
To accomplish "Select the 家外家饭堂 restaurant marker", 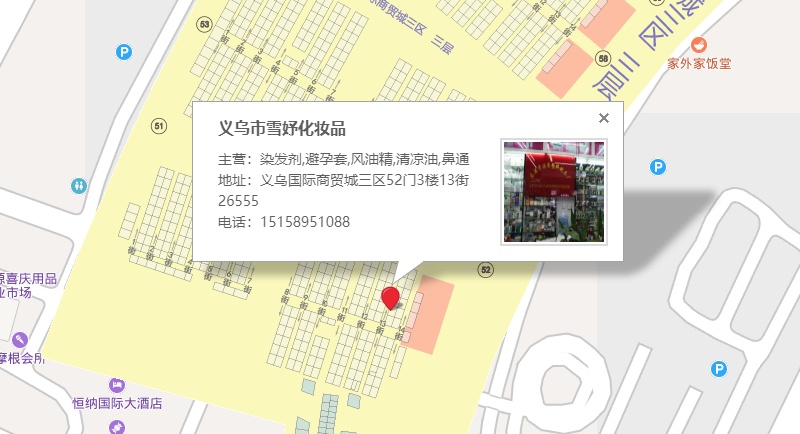I will click(698, 45).
